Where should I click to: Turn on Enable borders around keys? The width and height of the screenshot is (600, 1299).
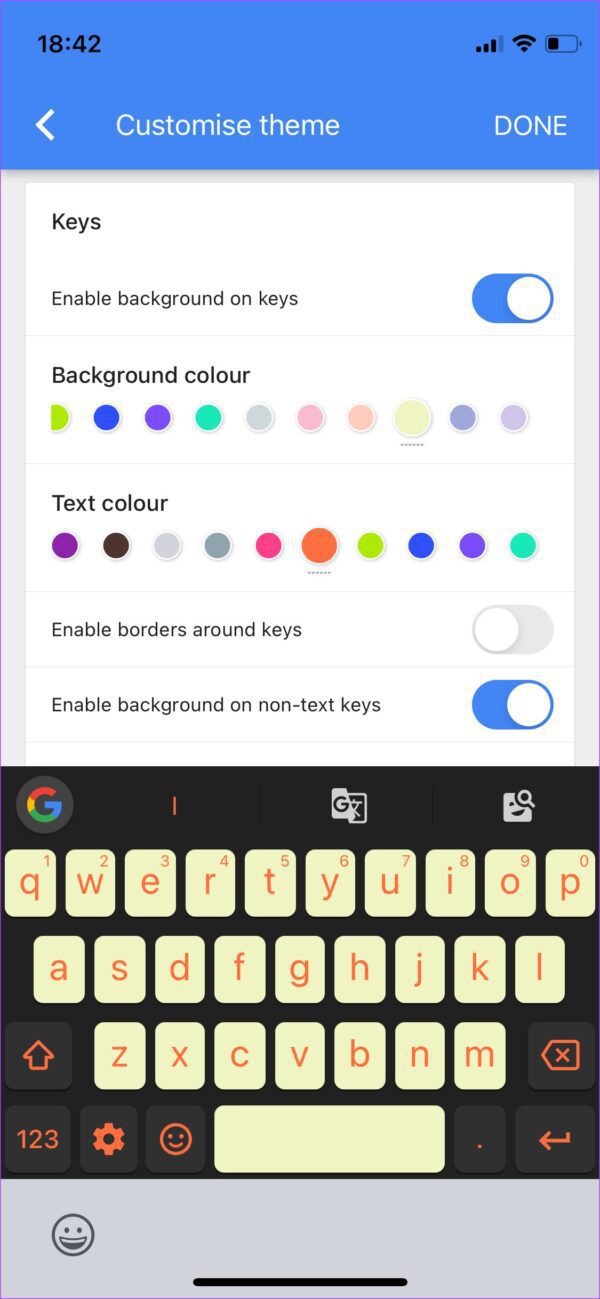tap(512, 629)
